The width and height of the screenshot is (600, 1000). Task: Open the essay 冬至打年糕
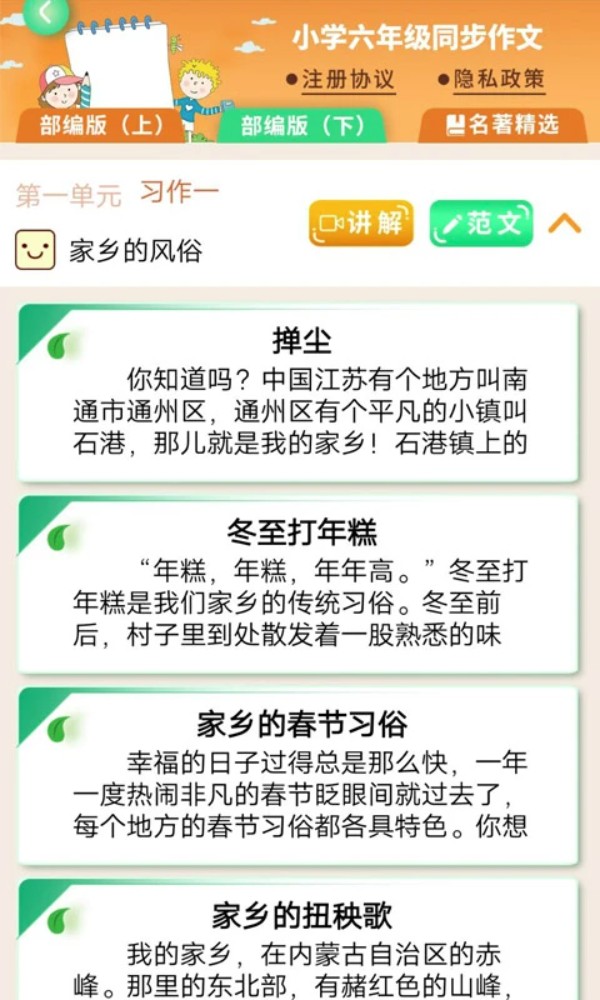(299, 585)
